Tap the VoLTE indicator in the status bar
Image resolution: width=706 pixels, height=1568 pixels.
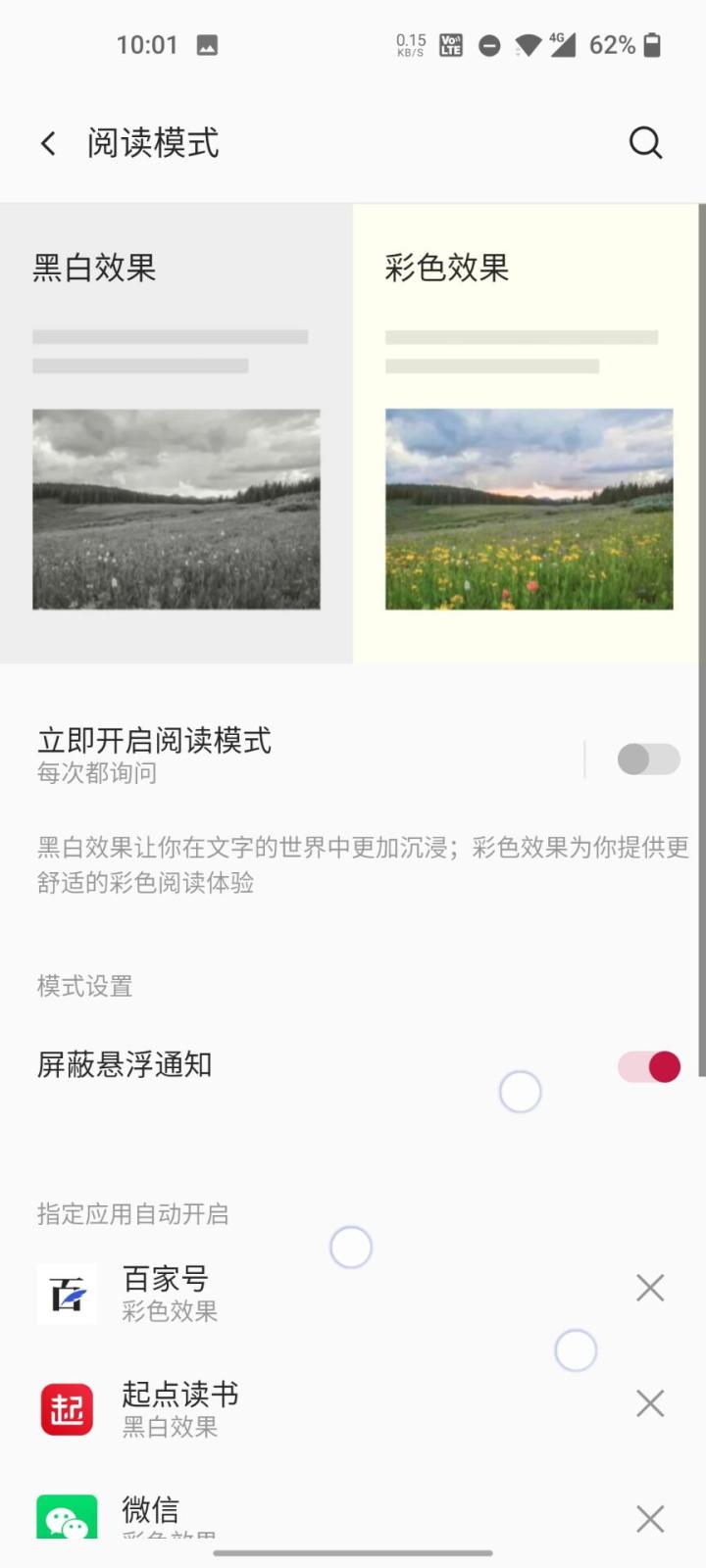point(449,44)
